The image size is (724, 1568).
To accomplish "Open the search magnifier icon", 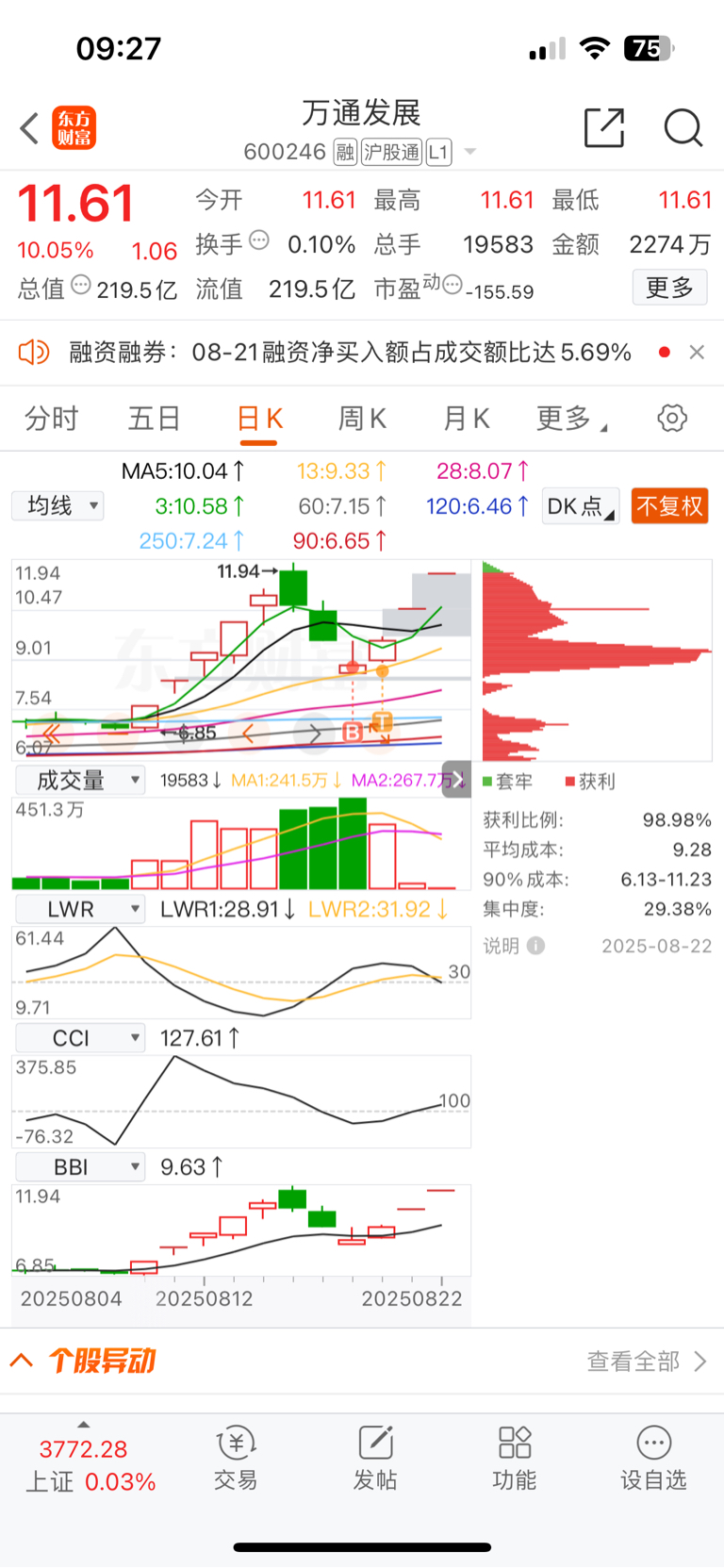I will 683,127.
